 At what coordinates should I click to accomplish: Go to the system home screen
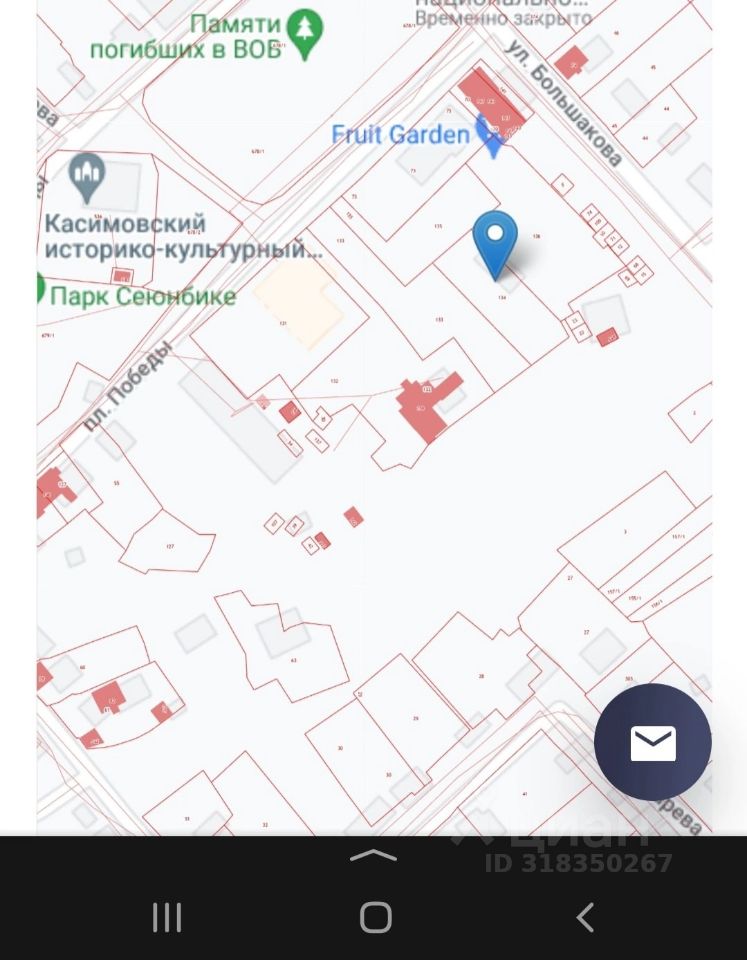coord(375,917)
